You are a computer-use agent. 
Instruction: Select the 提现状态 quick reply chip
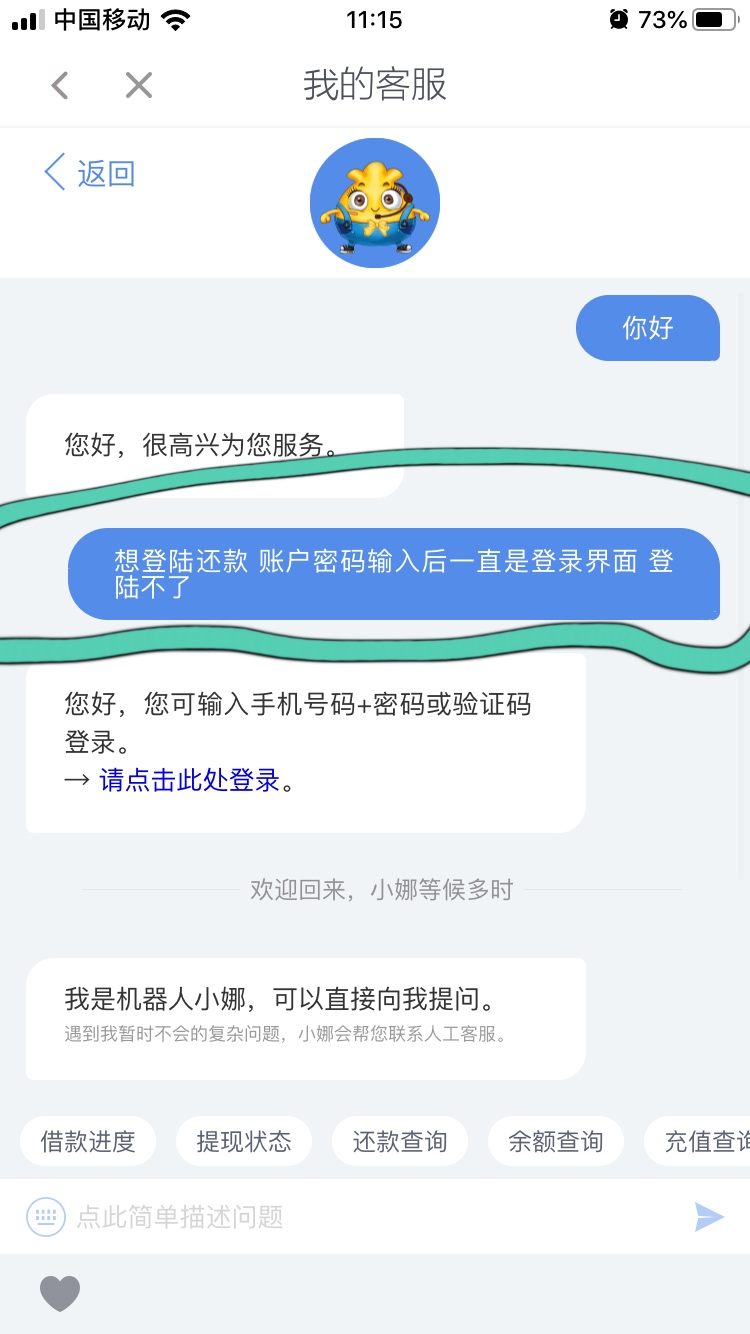pyautogui.click(x=244, y=1141)
